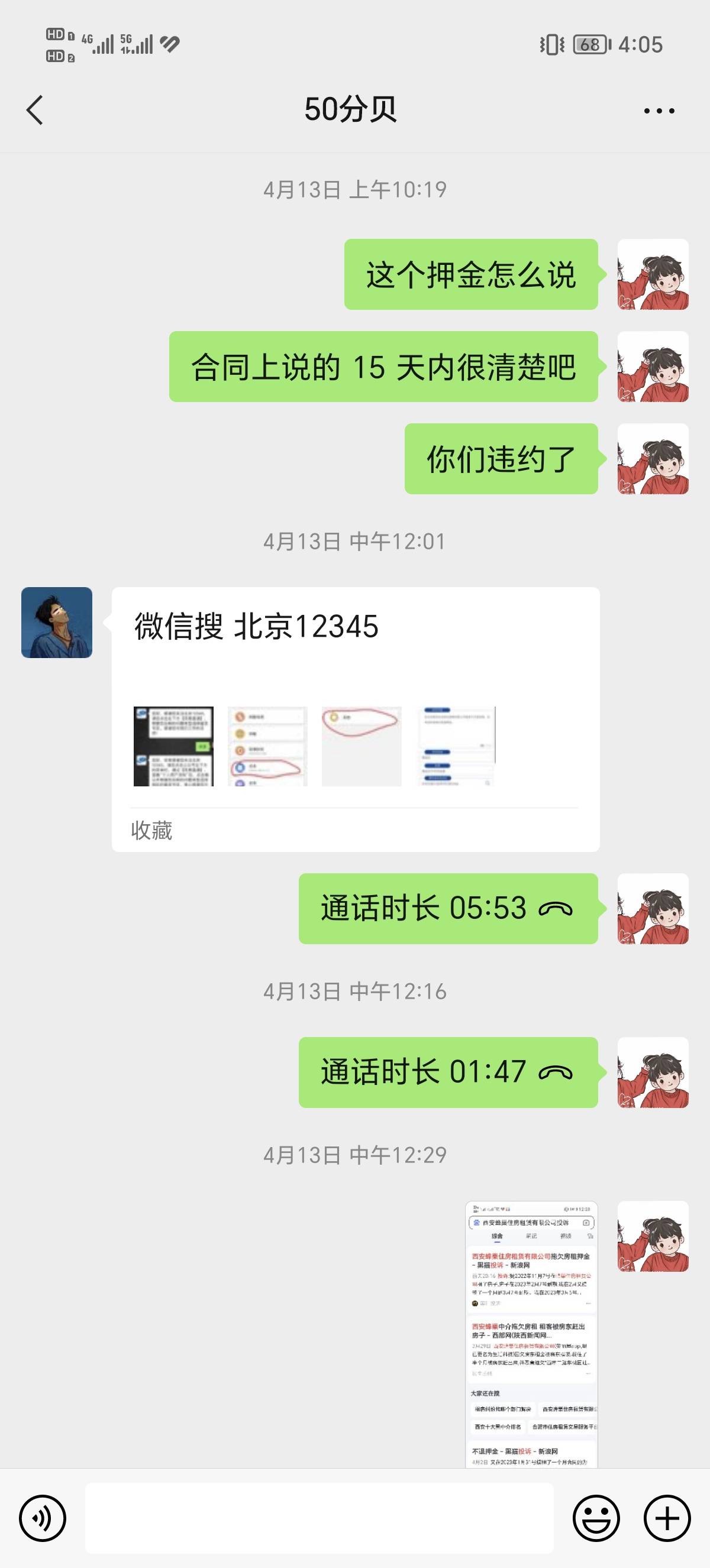This screenshot has width=710, height=1568.
Task: View the sent screenshot image
Action: click(531, 1334)
